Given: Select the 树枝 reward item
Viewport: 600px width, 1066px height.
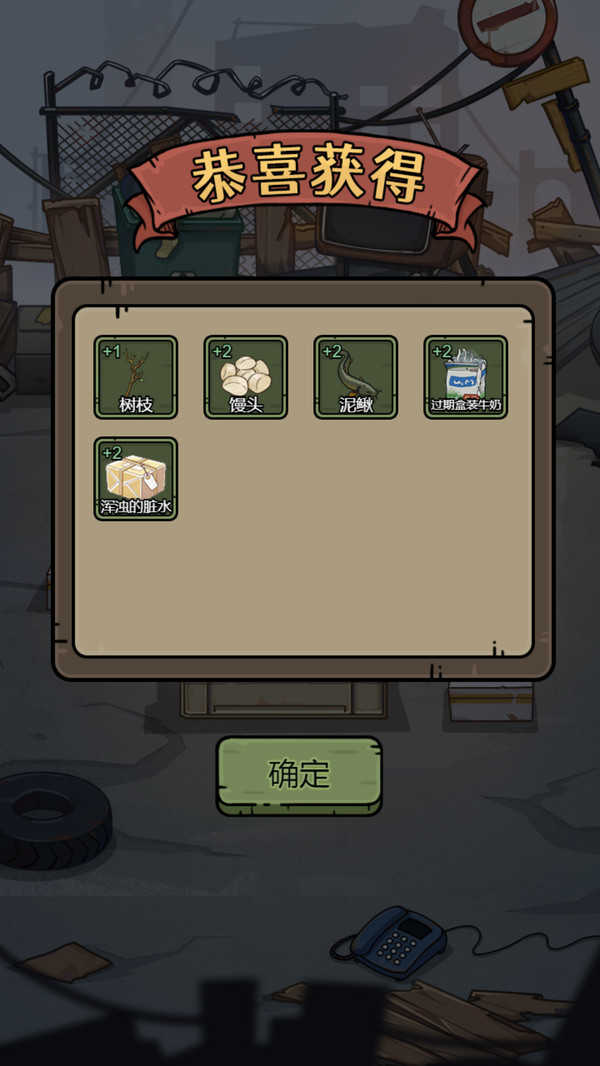Looking at the screenshot, I should pos(136,376).
